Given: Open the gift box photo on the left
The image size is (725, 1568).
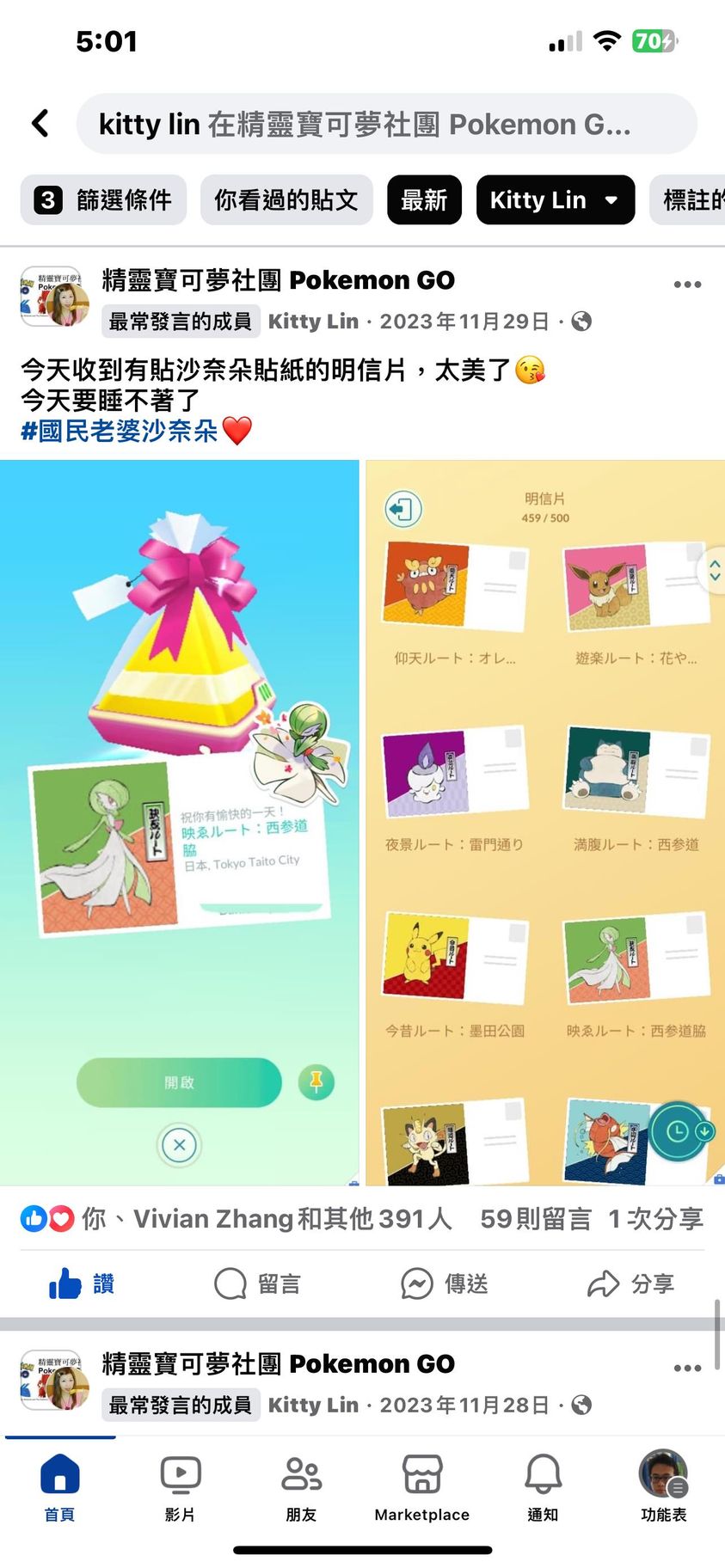Looking at the screenshot, I should [179, 822].
